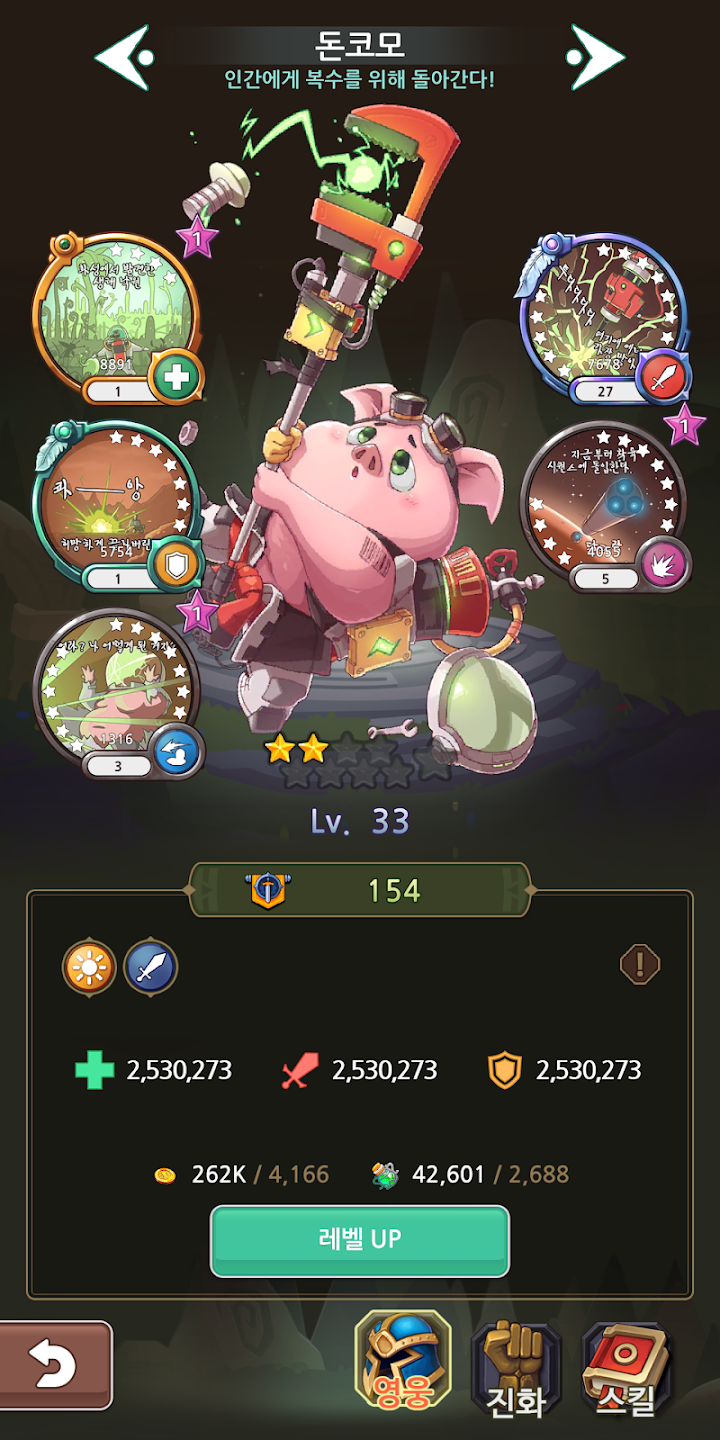720x1440 pixels.
Task: Tap the 레벨 UP button
Action: pyautogui.click(x=359, y=1240)
